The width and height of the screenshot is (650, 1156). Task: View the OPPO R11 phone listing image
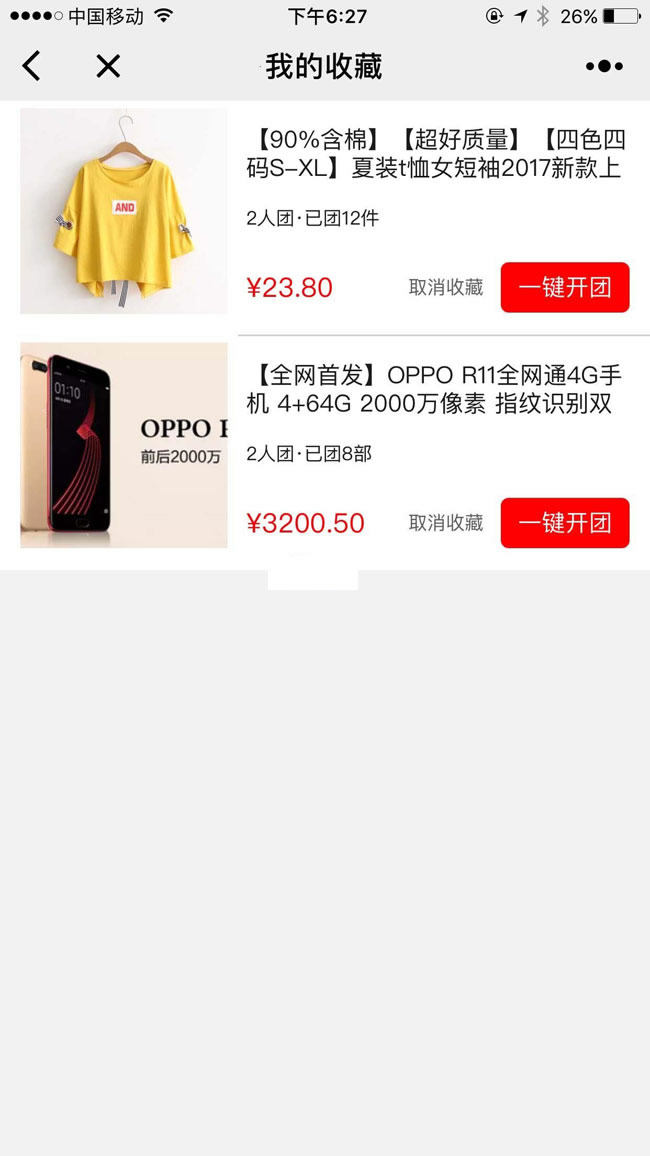[124, 445]
